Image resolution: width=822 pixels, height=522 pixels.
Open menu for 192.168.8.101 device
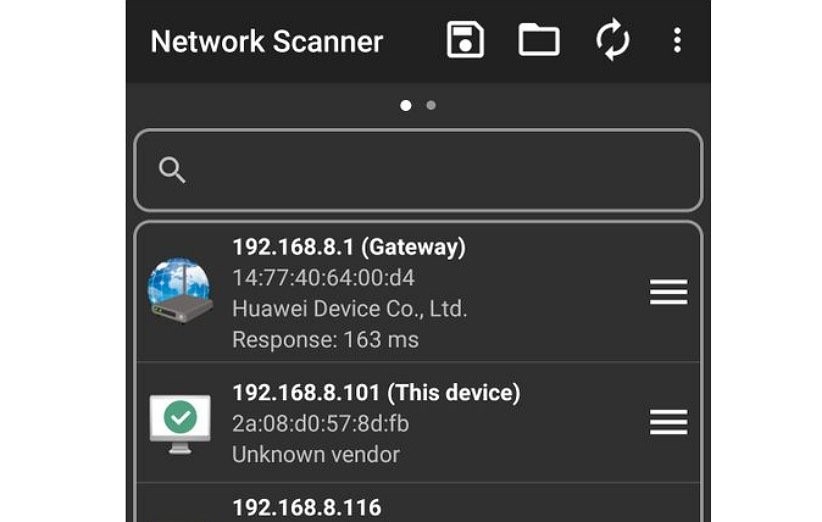[668, 422]
